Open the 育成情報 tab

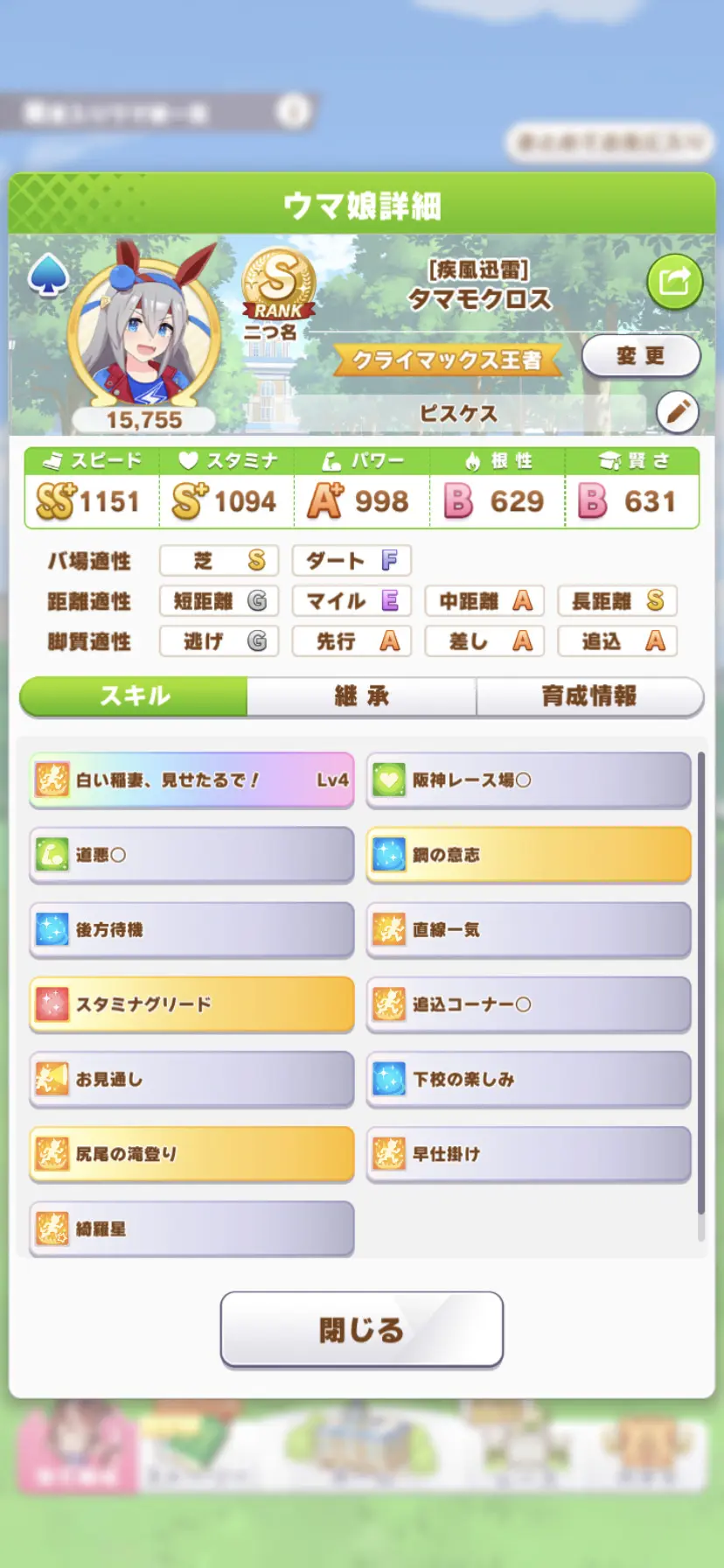click(589, 696)
